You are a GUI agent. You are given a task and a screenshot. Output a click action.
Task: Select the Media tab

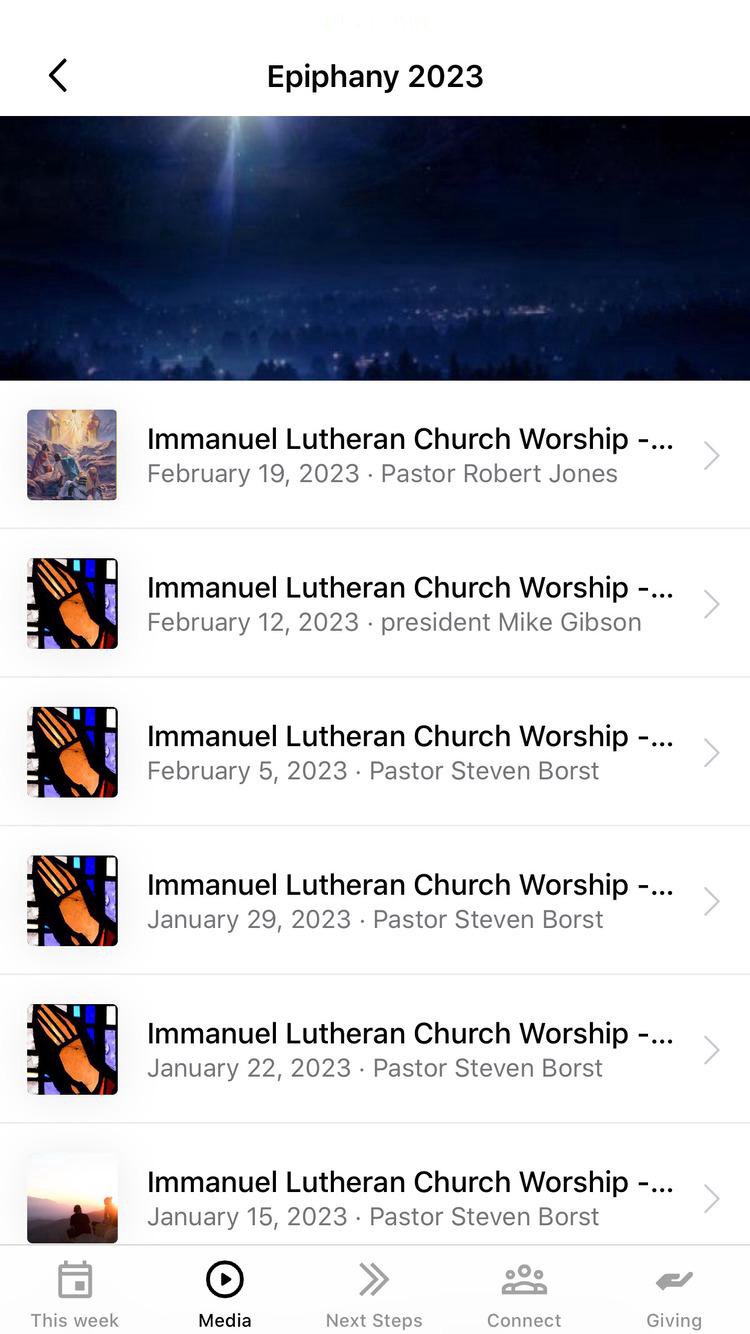225,1293
